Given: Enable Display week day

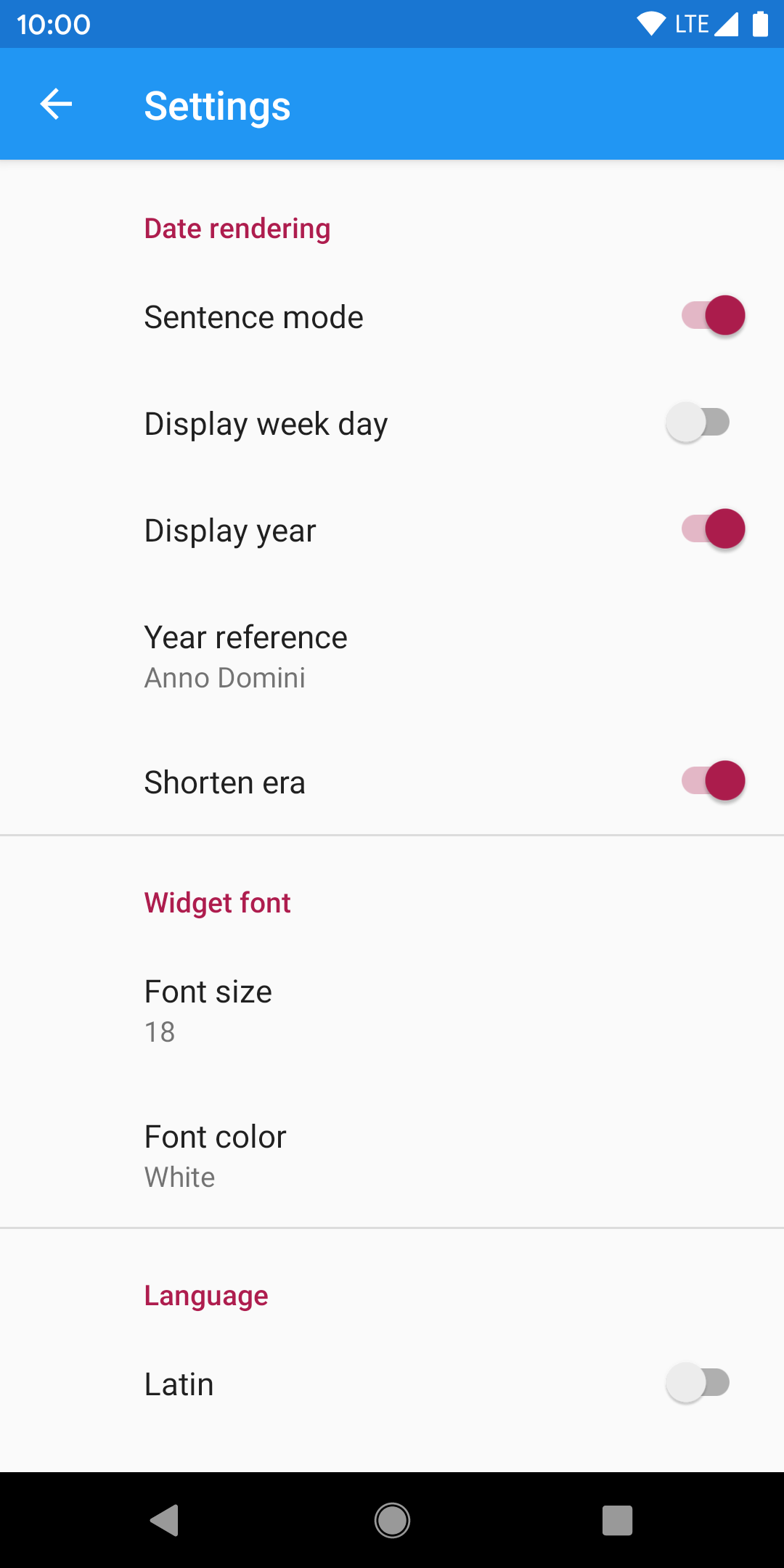Looking at the screenshot, I should pos(698,422).
